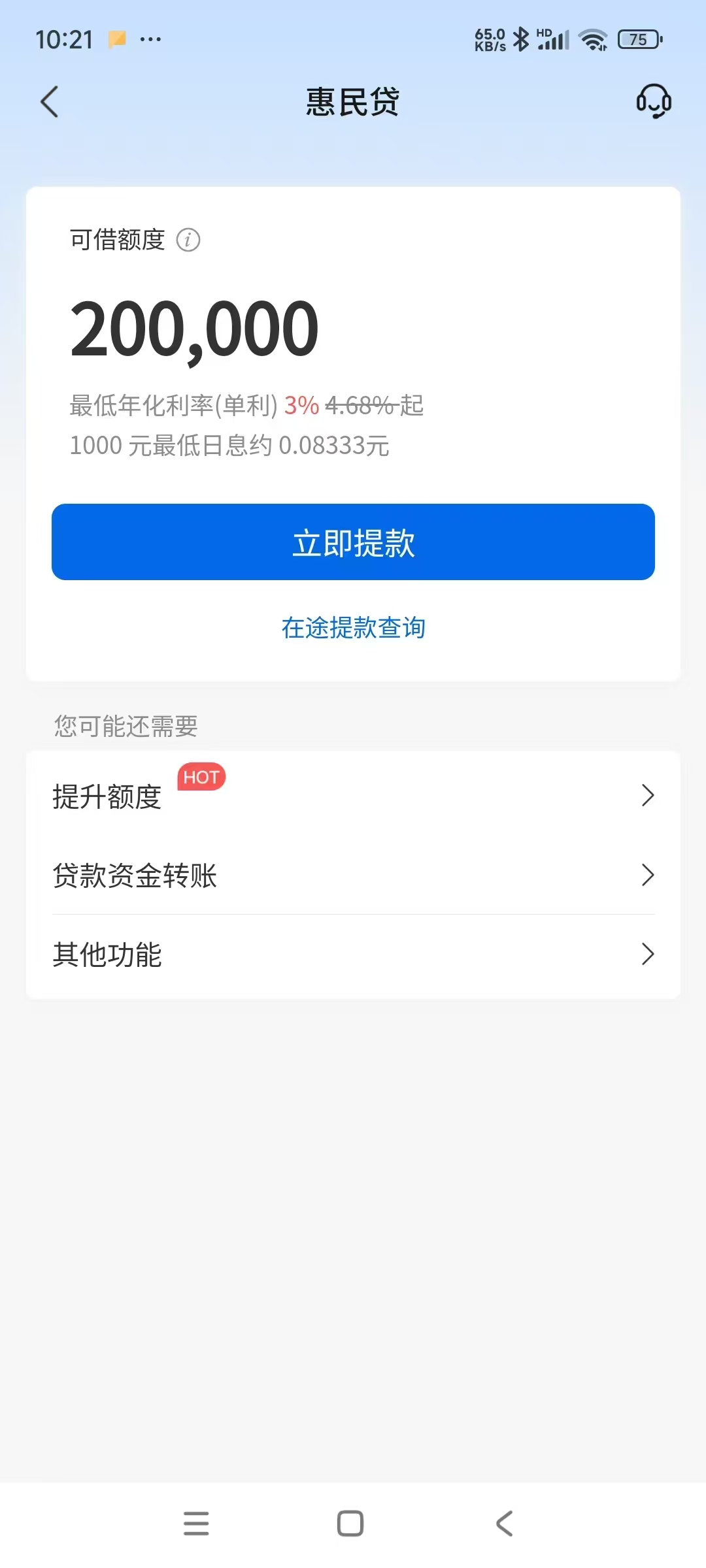Expand the 其他功能 row chevron
The width and height of the screenshot is (706, 1568).
click(x=648, y=955)
